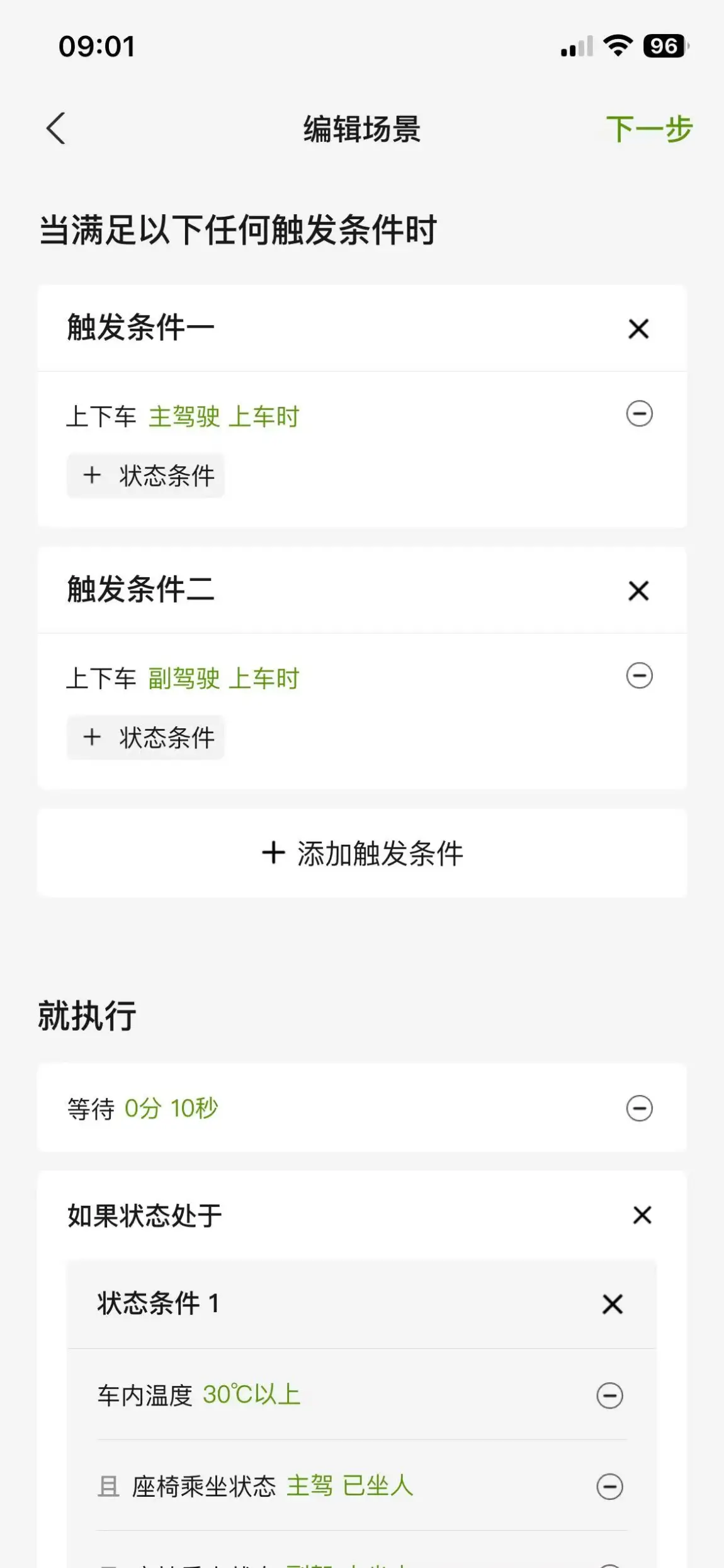Viewport: 724px width, 1568px height.
Task: Edit the 0分 10秒 wait duration
Action: point(171,1109)
